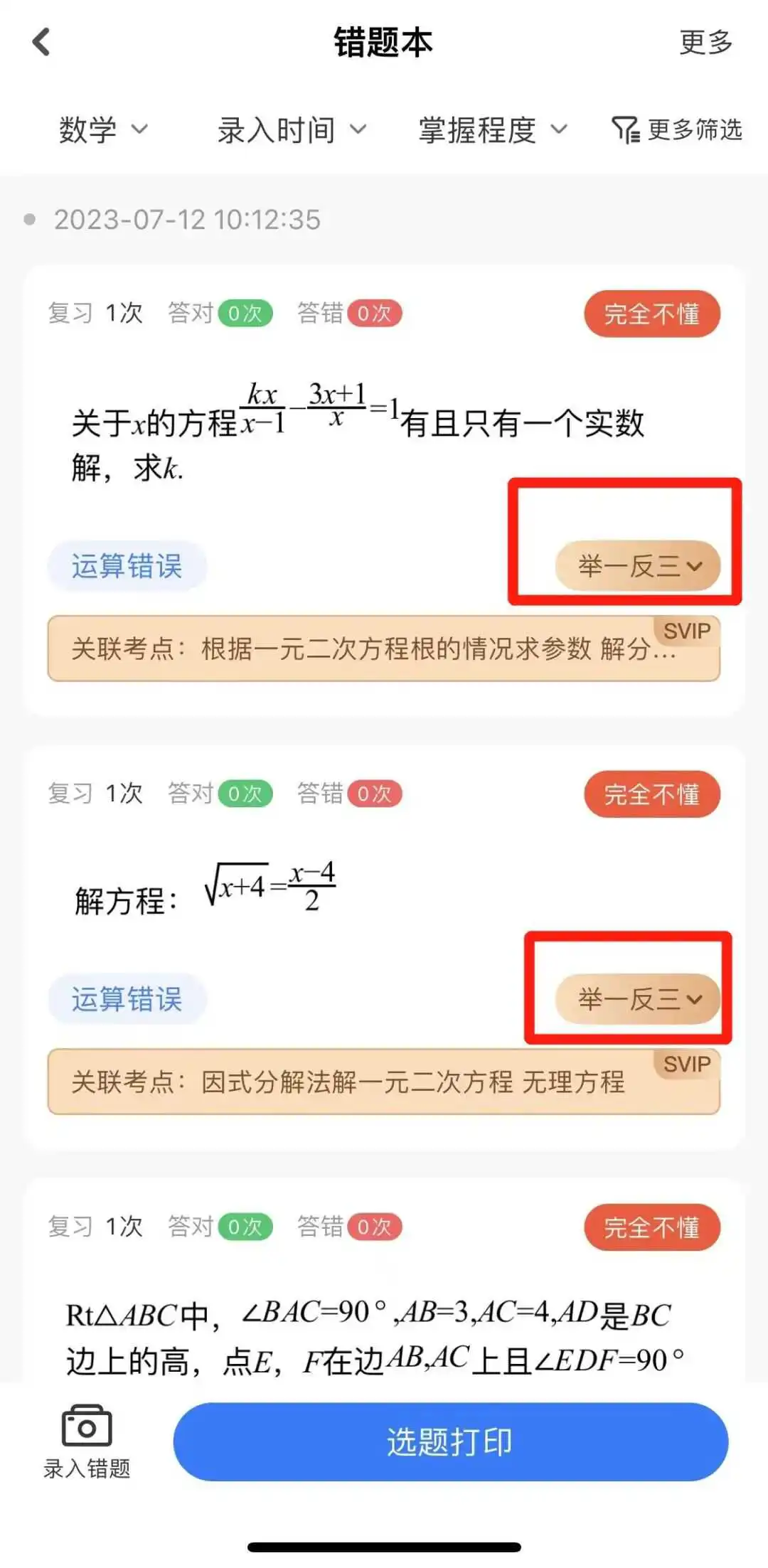The height and width of the screenshot is (1568, 768).
Task: Tap the 选题打印 button
Action: pyautogui.click(x=450, y=1441)
